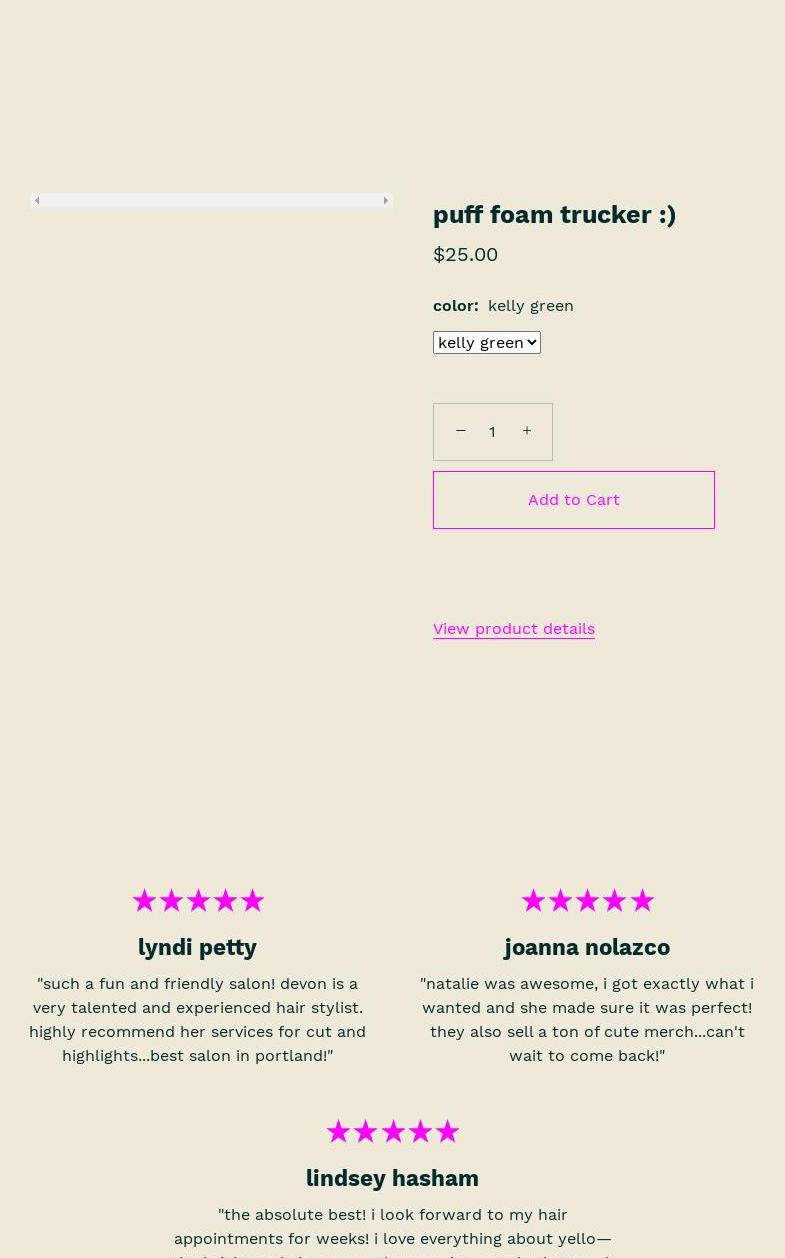Add the puff foam trucker to cart

click(574, 500)
